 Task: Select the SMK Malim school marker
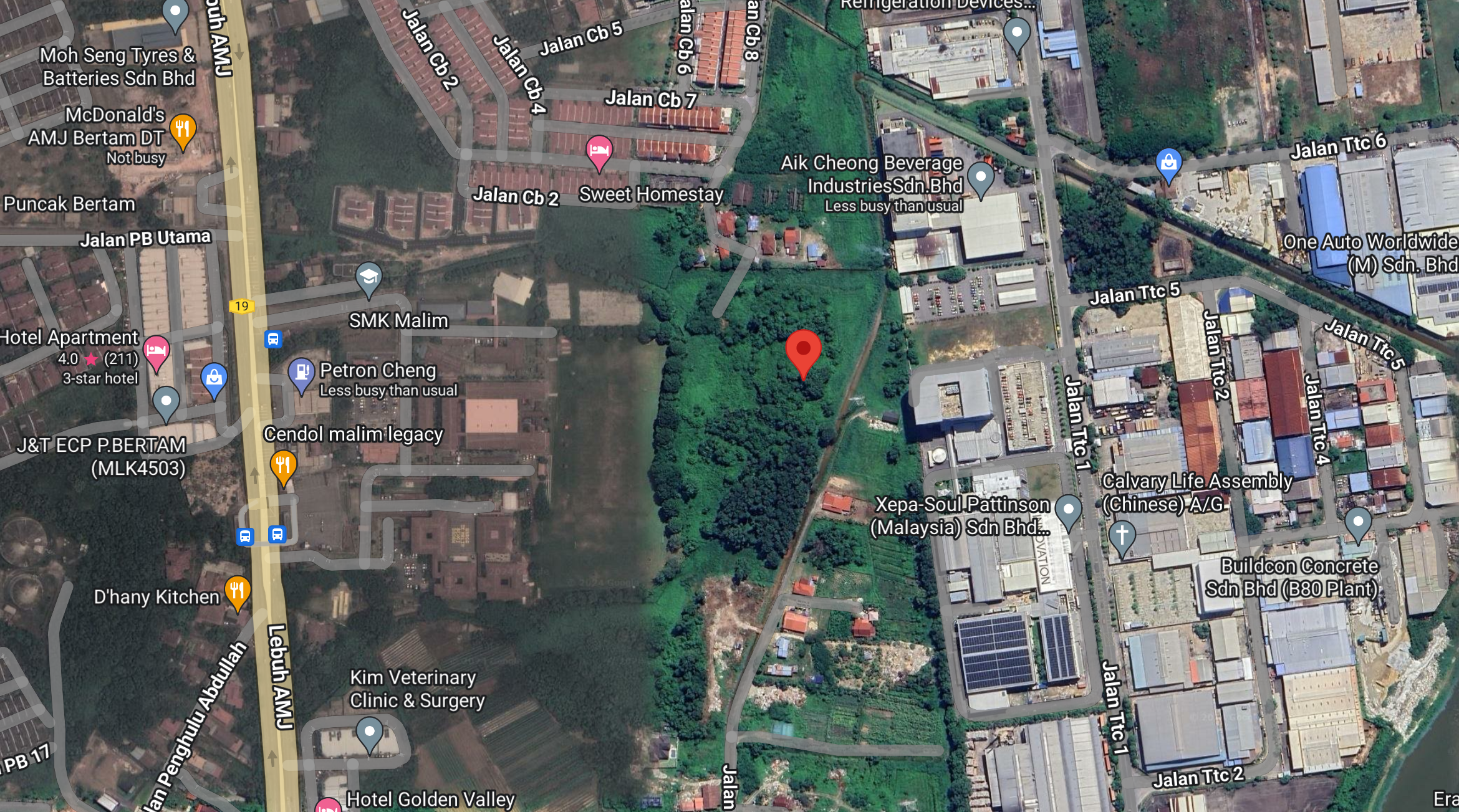tap(369, 278)
